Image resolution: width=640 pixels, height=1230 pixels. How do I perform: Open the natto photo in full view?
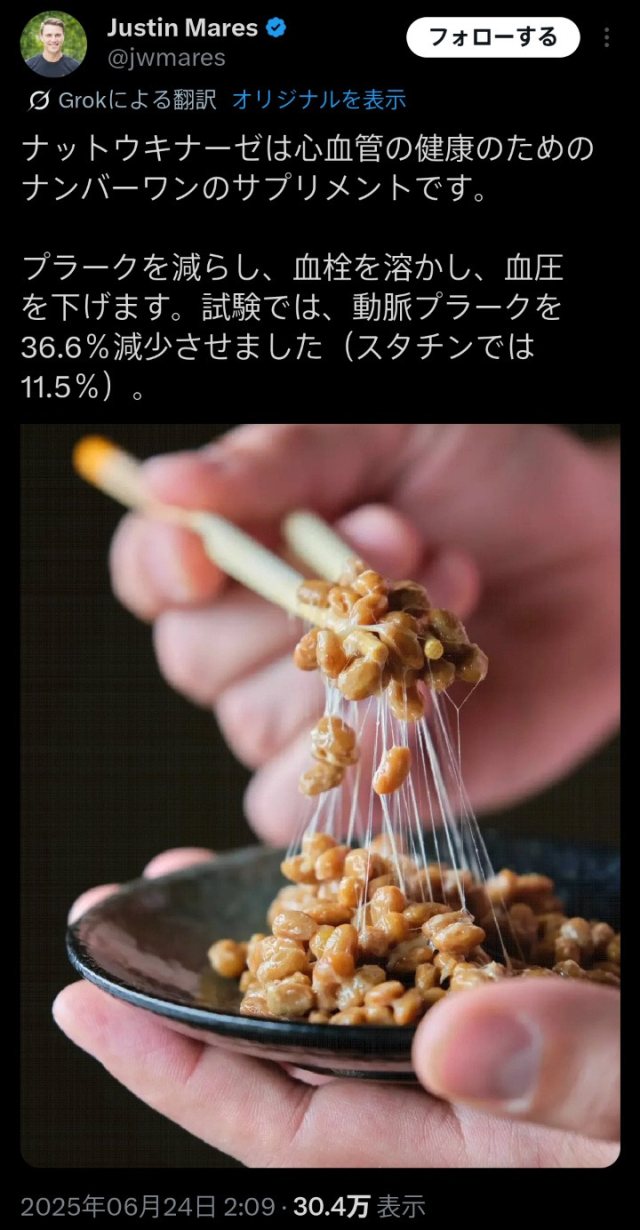pos(320,796)
